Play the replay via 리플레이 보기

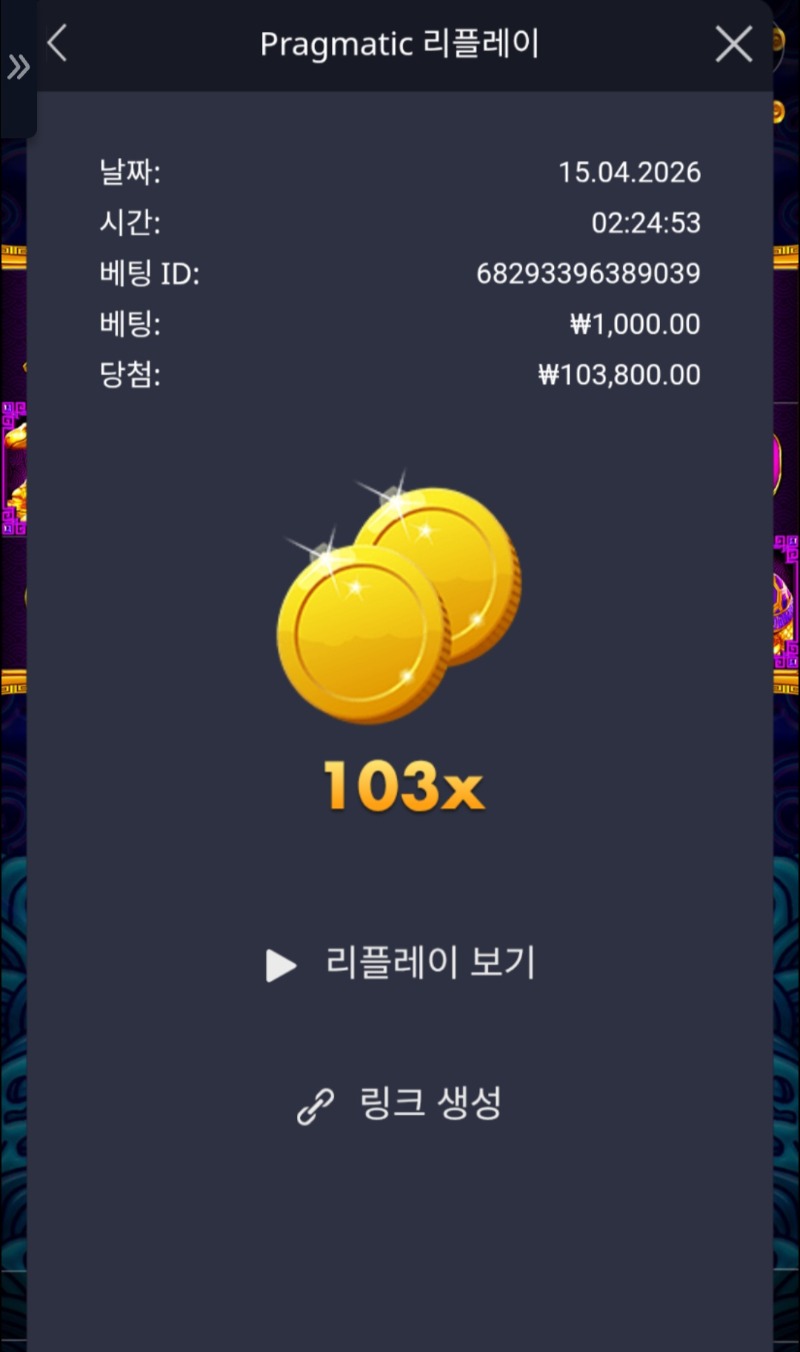point(401,963)
